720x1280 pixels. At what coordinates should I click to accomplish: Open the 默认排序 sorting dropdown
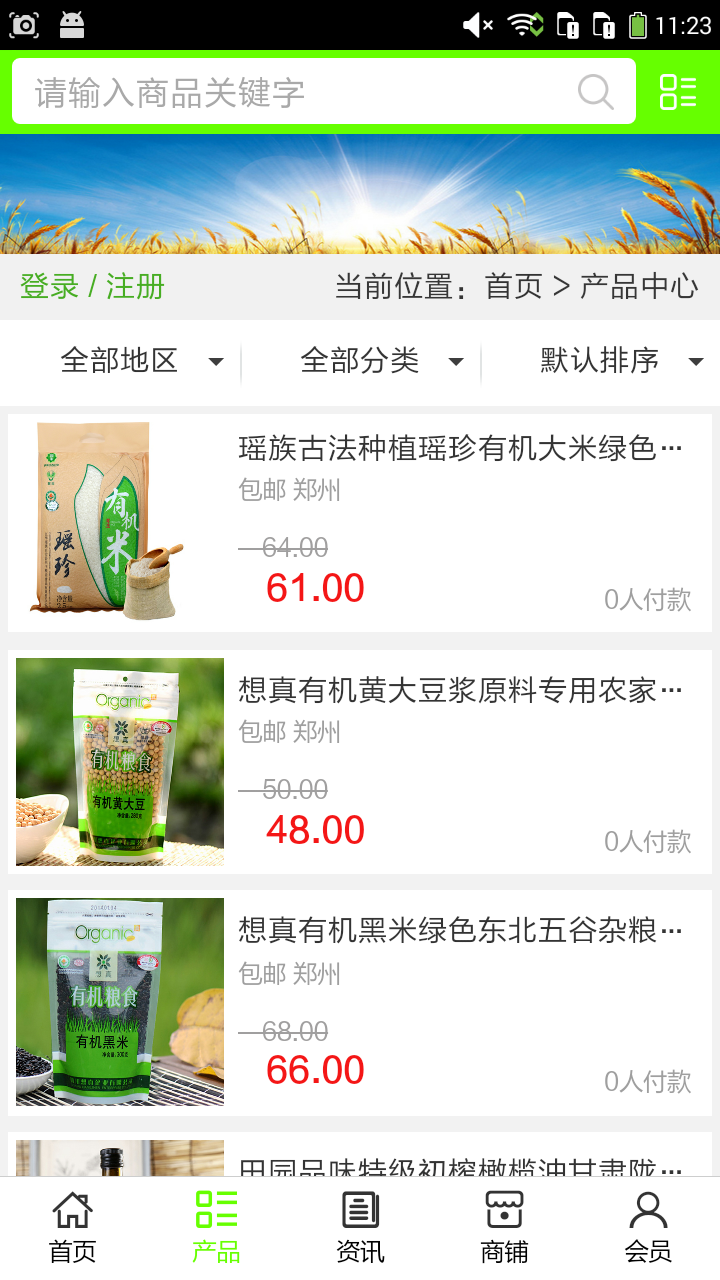[620, 361]
